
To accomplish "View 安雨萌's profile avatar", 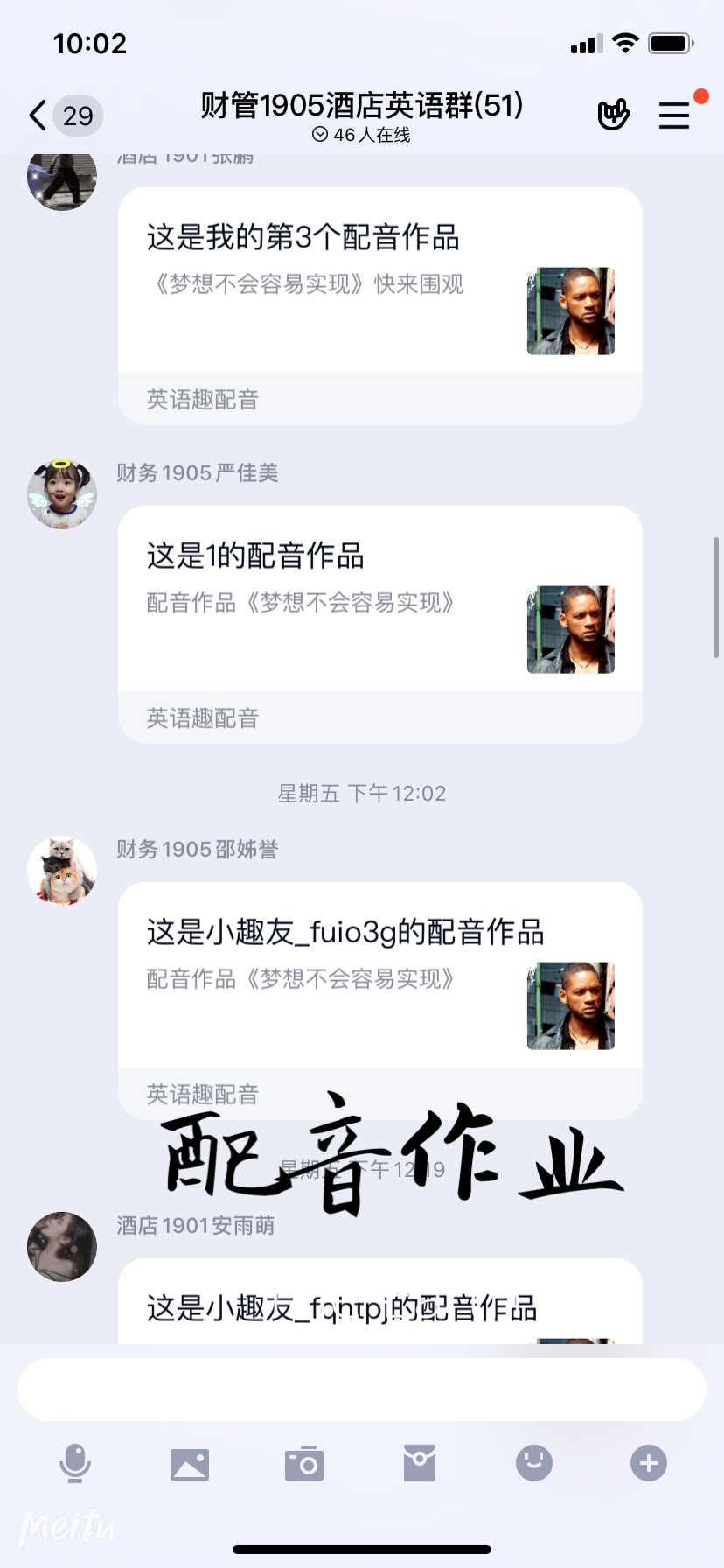I will click(62, 1247).
